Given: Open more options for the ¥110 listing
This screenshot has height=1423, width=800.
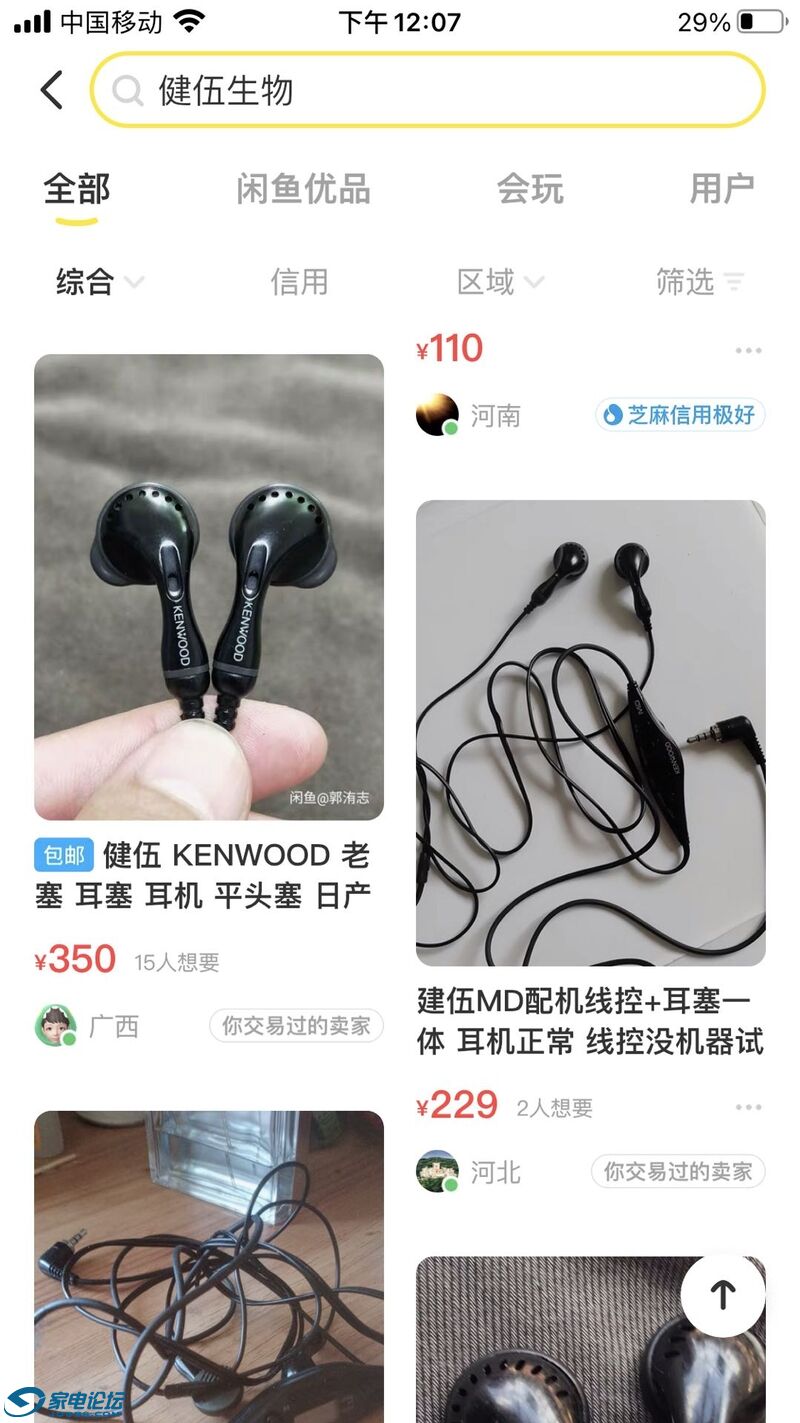Looking at the screenshot, I should tap(748, 350).
